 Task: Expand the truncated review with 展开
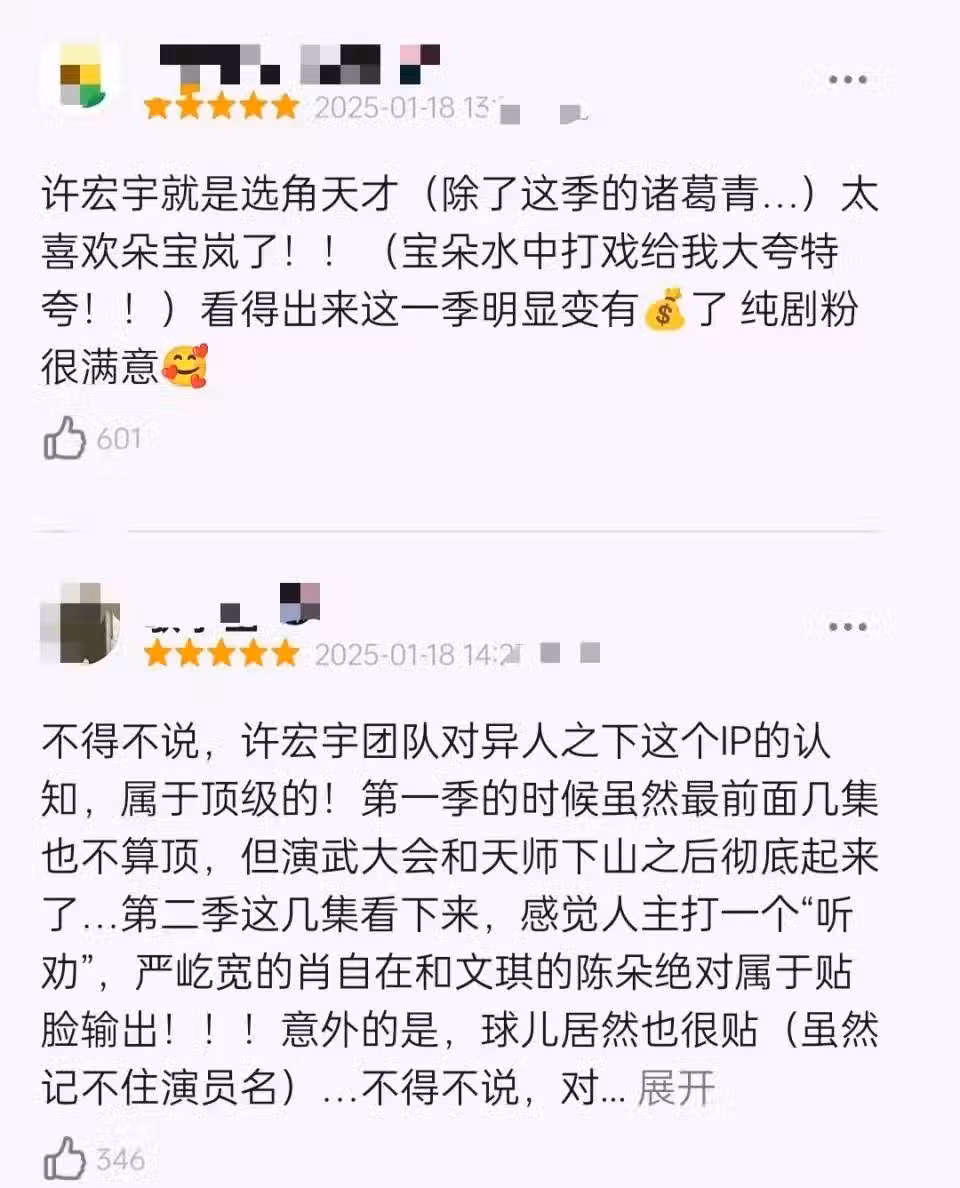click(x=676, y=1089)
